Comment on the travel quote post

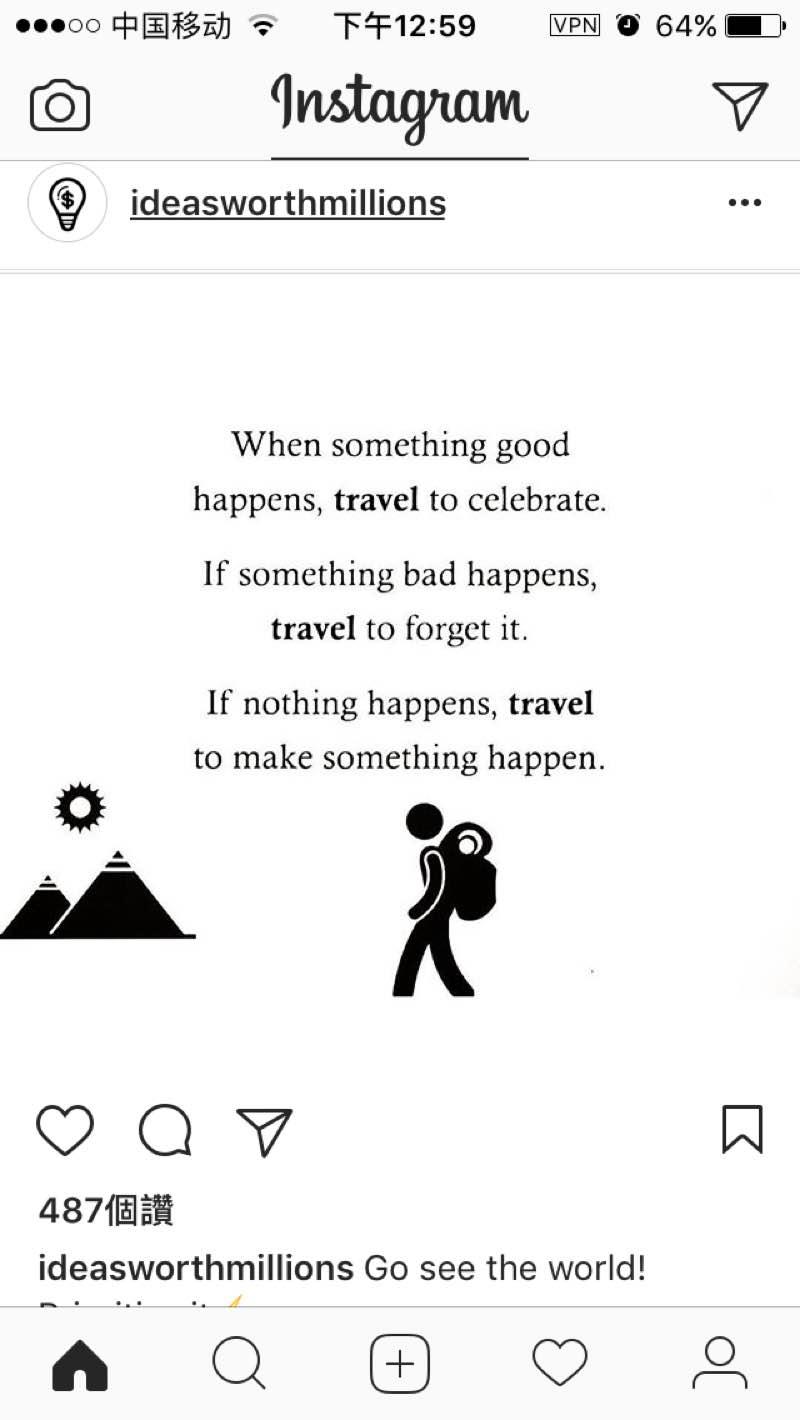165,1131
